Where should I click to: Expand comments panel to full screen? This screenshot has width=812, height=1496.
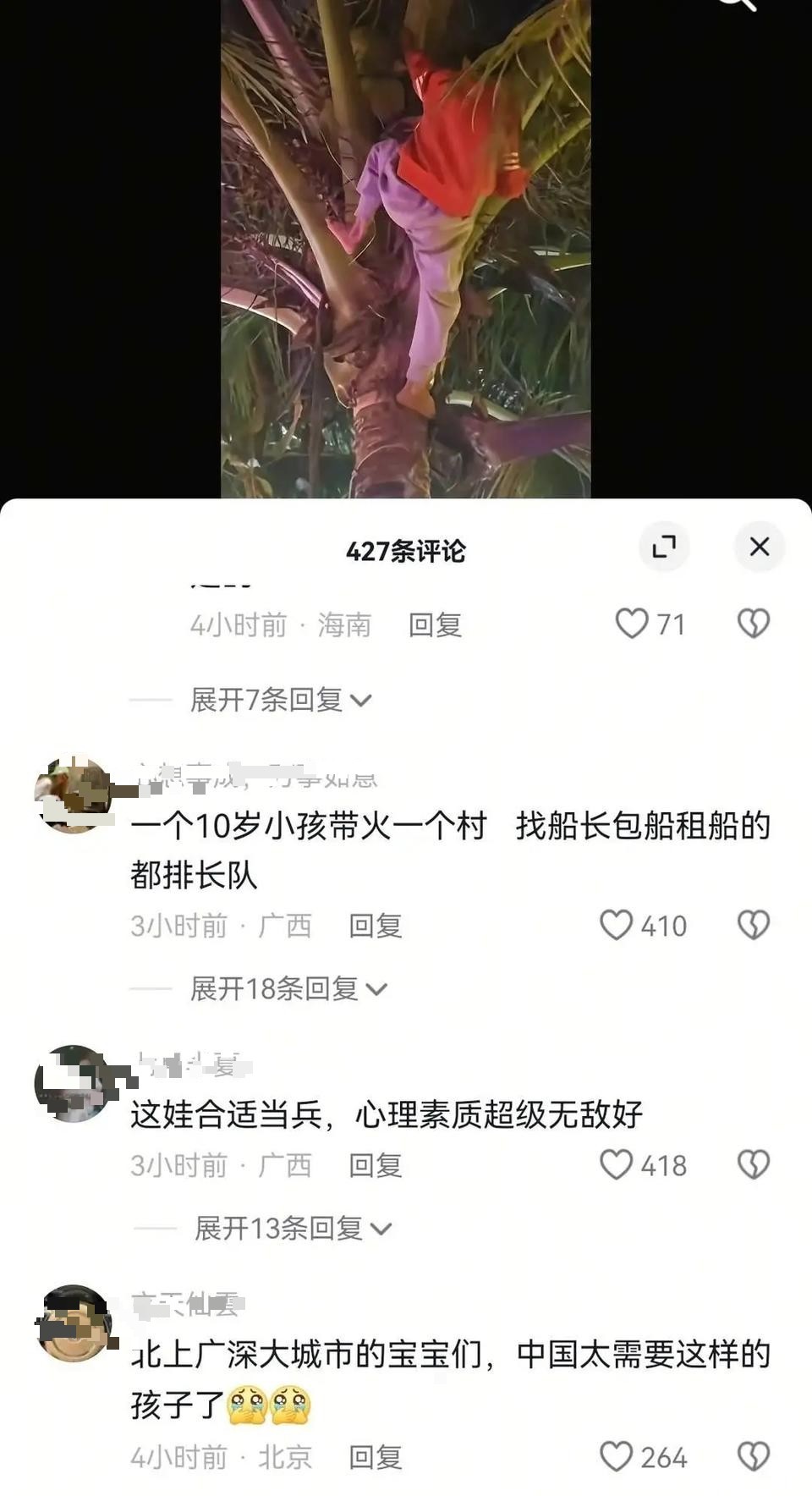click(664, 547)
